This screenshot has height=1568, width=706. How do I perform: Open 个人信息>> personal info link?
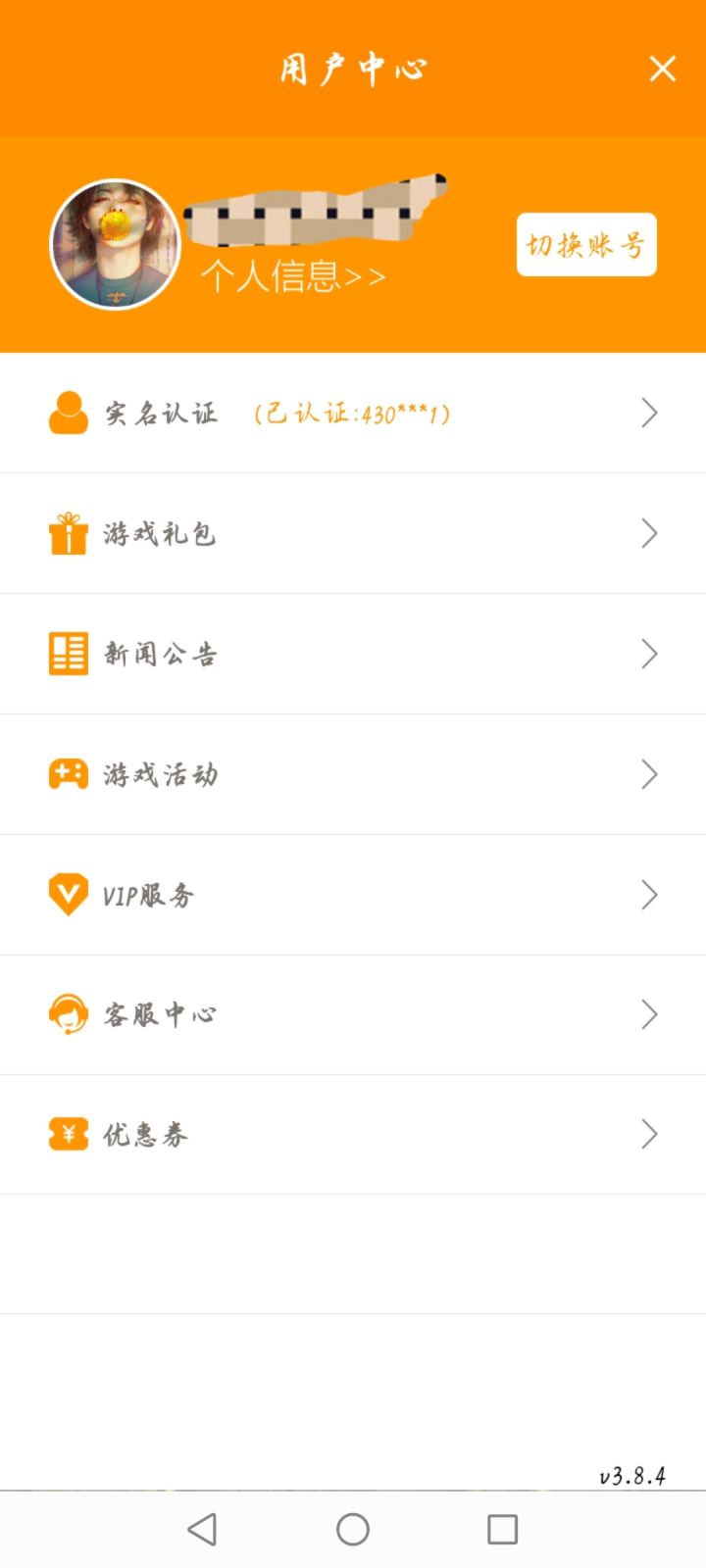coord(291,276)
